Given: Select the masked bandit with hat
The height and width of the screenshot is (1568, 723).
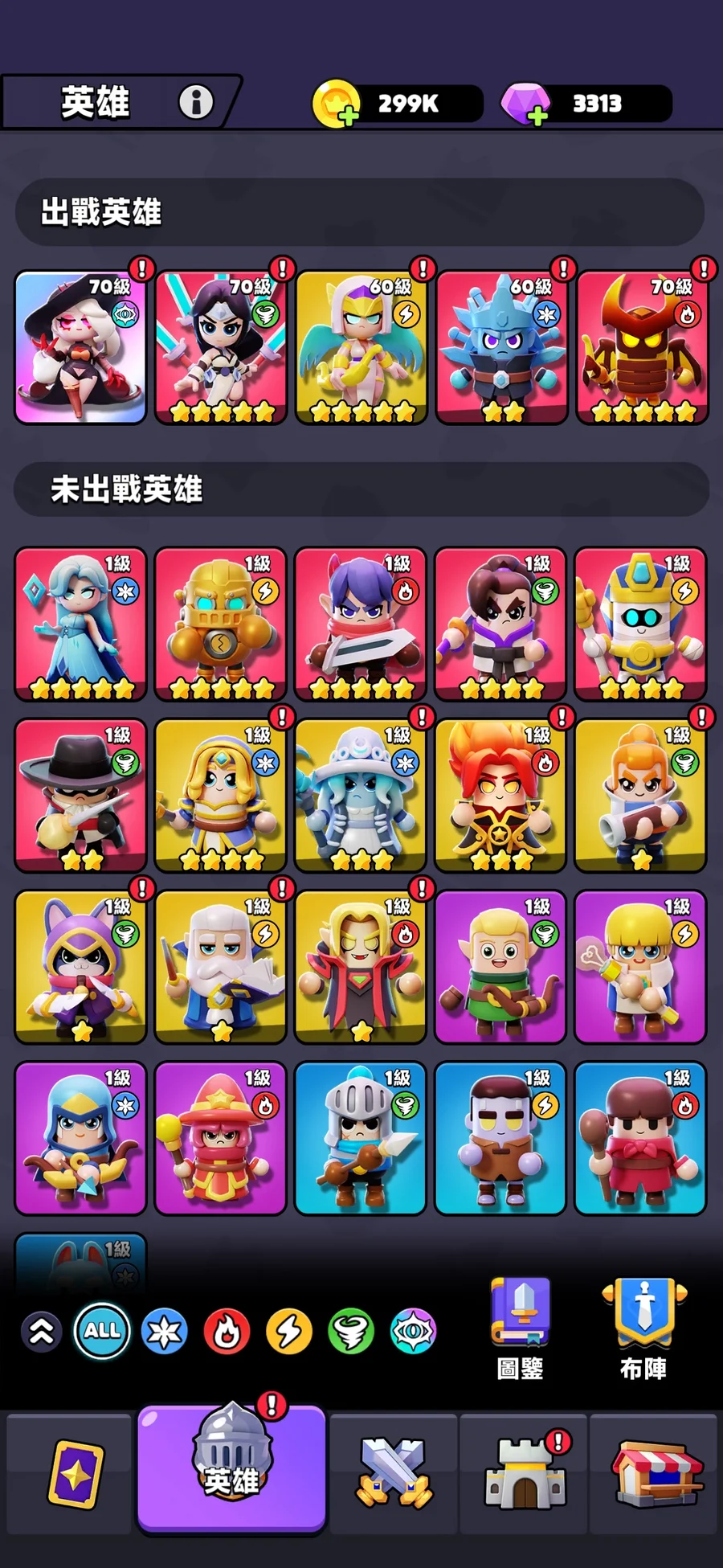Looking at the screenshot, I should pos(80,796).
